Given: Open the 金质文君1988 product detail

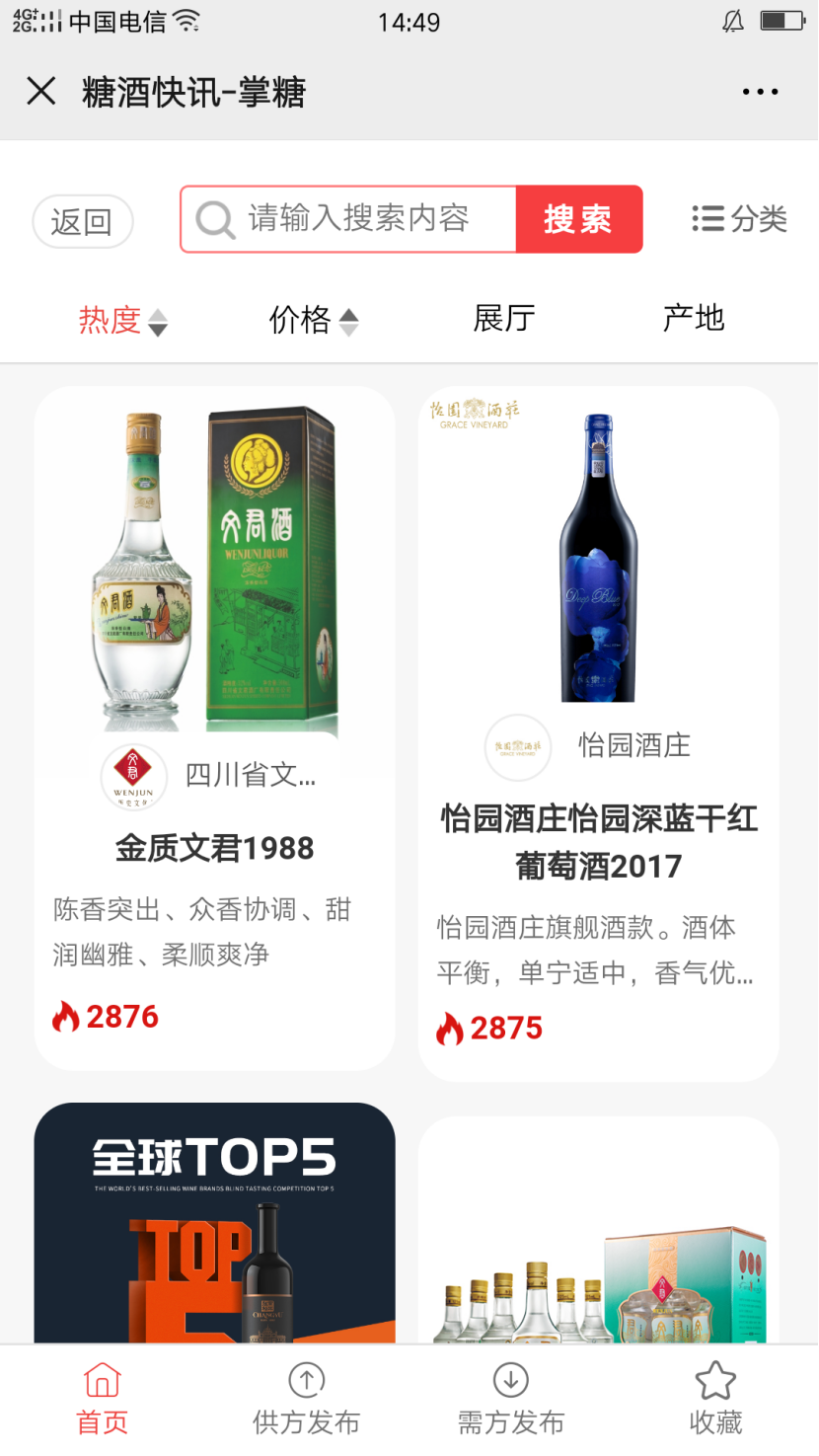Looking at the screenshot, I should tap(213, 848).
